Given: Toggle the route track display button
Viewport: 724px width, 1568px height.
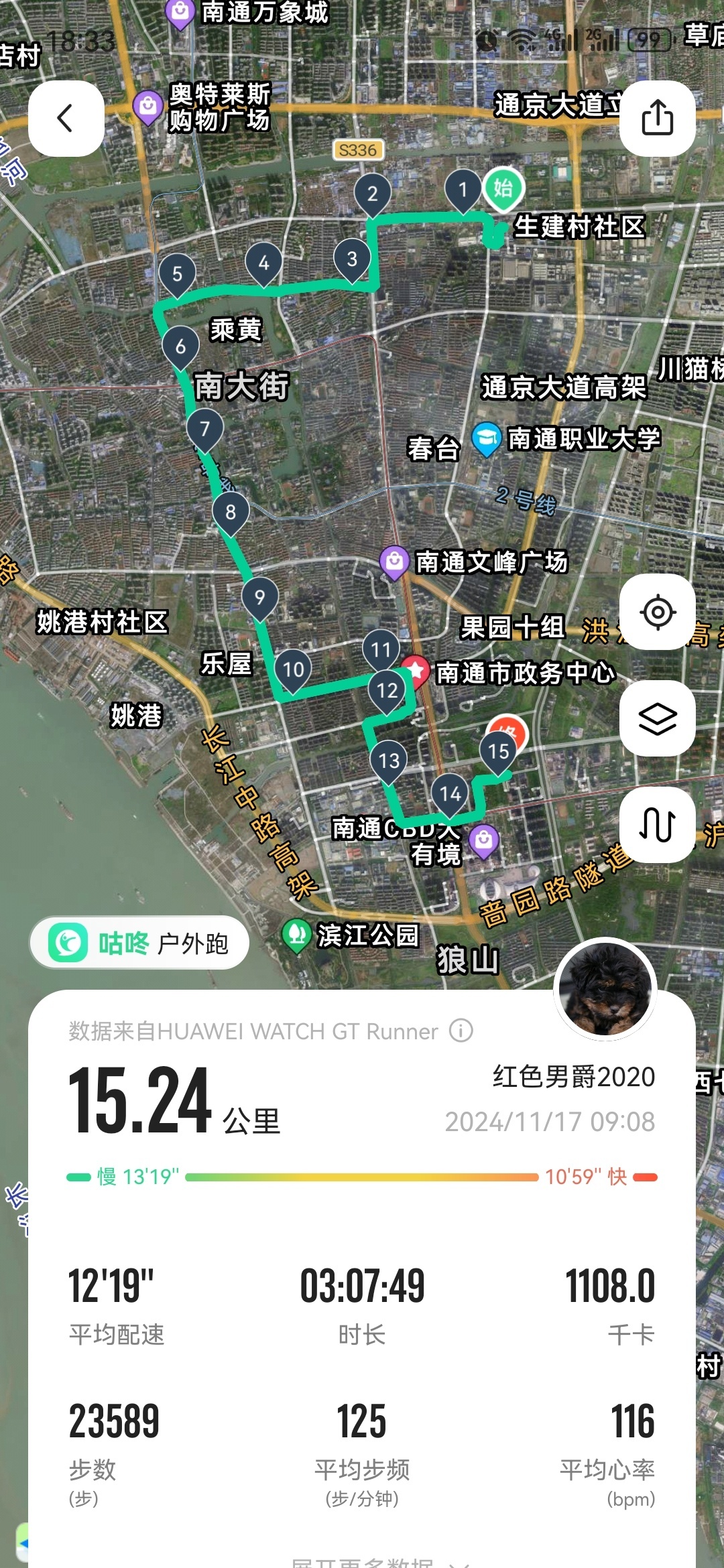Looking at the screenshot, I should coord(657,824).
